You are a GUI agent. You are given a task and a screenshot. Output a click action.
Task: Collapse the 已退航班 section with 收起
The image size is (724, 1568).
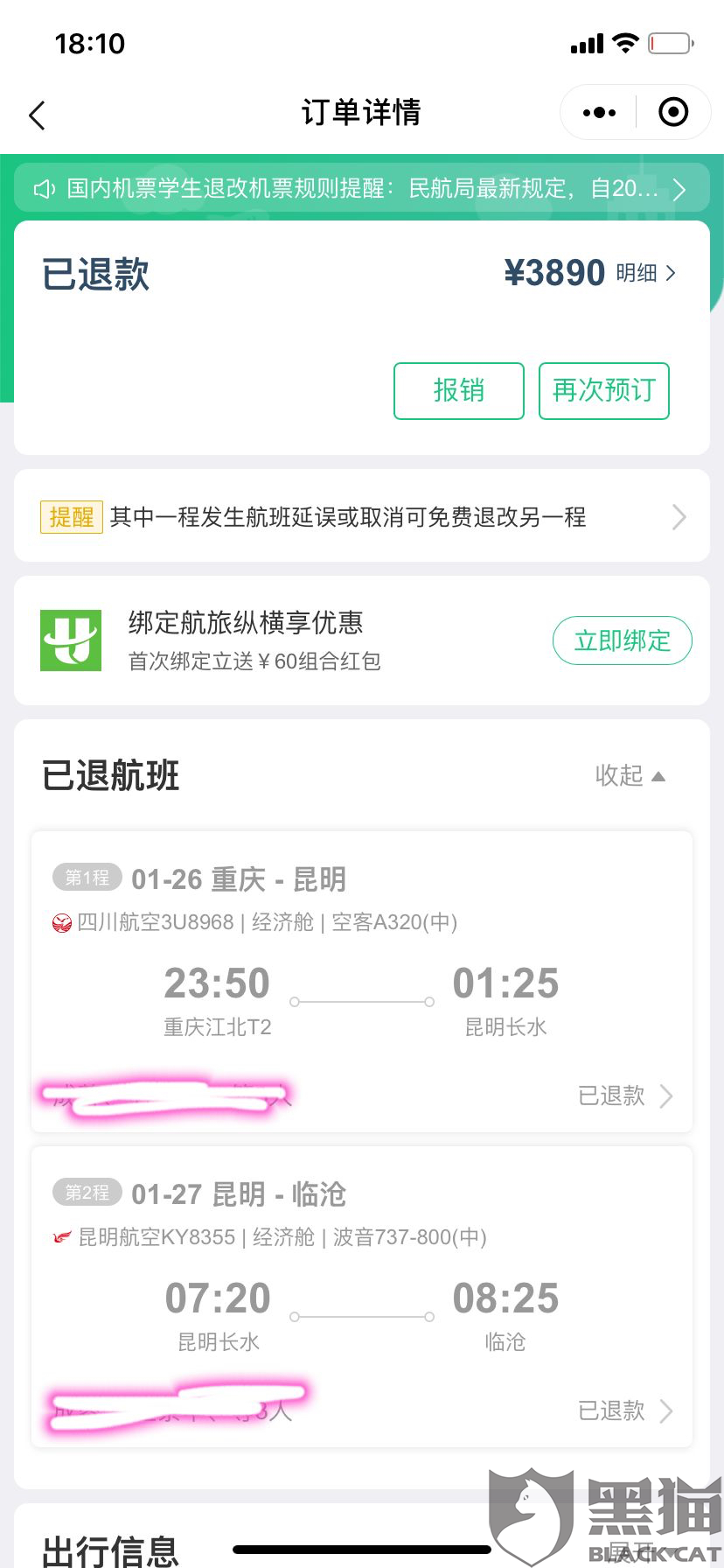pyautogui.click(x=630, y=775)
